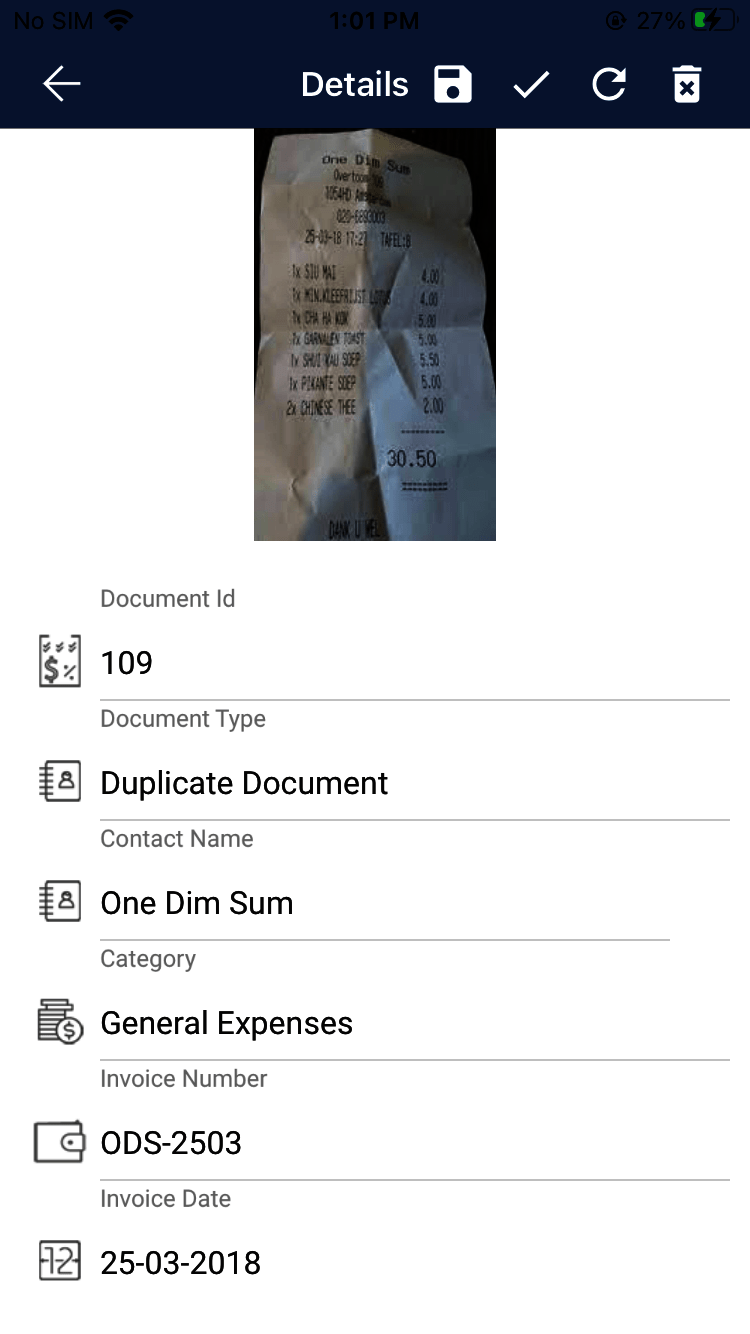Tap the Details title in the toolbar

[354, 84]
